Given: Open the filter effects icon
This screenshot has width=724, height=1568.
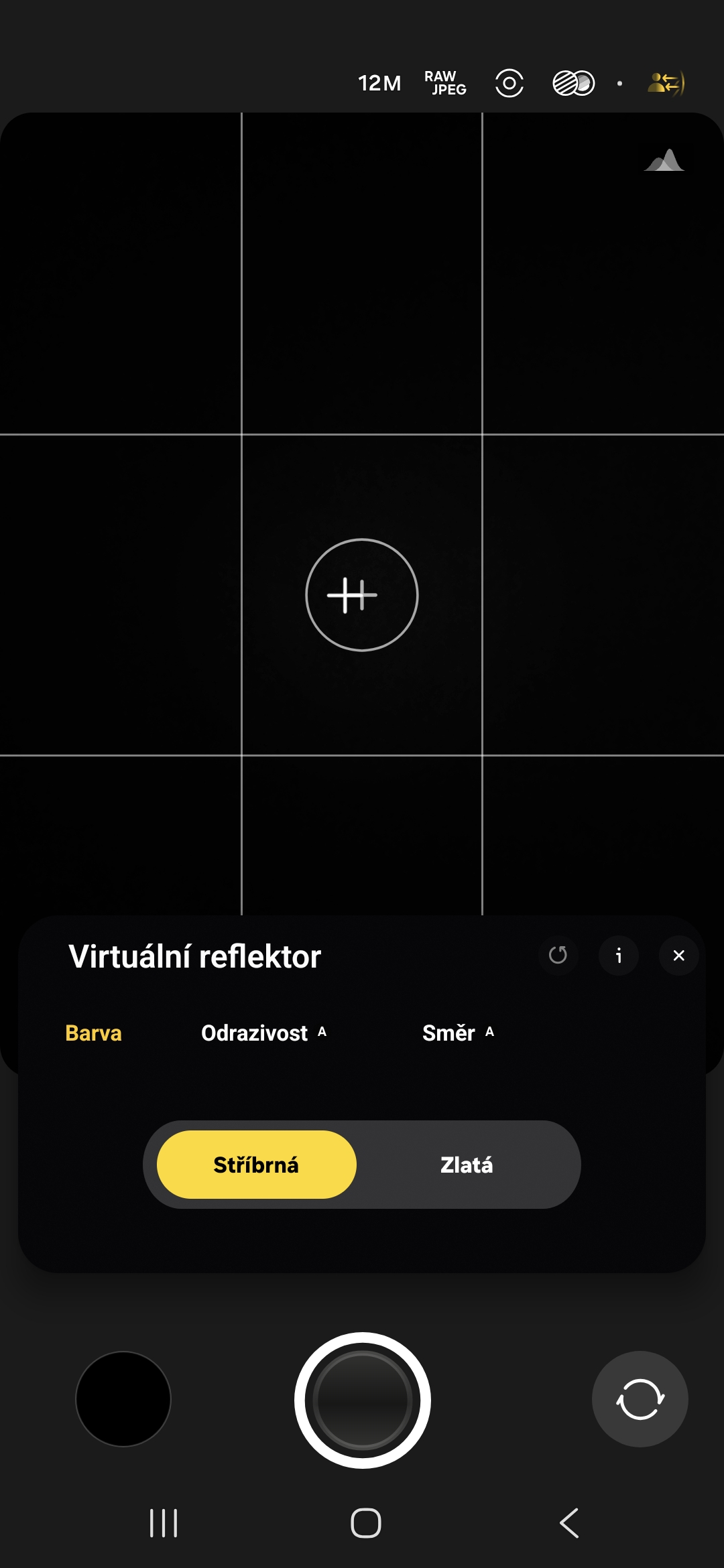Looking at the screenshot, I should click(x=573, y=83).
